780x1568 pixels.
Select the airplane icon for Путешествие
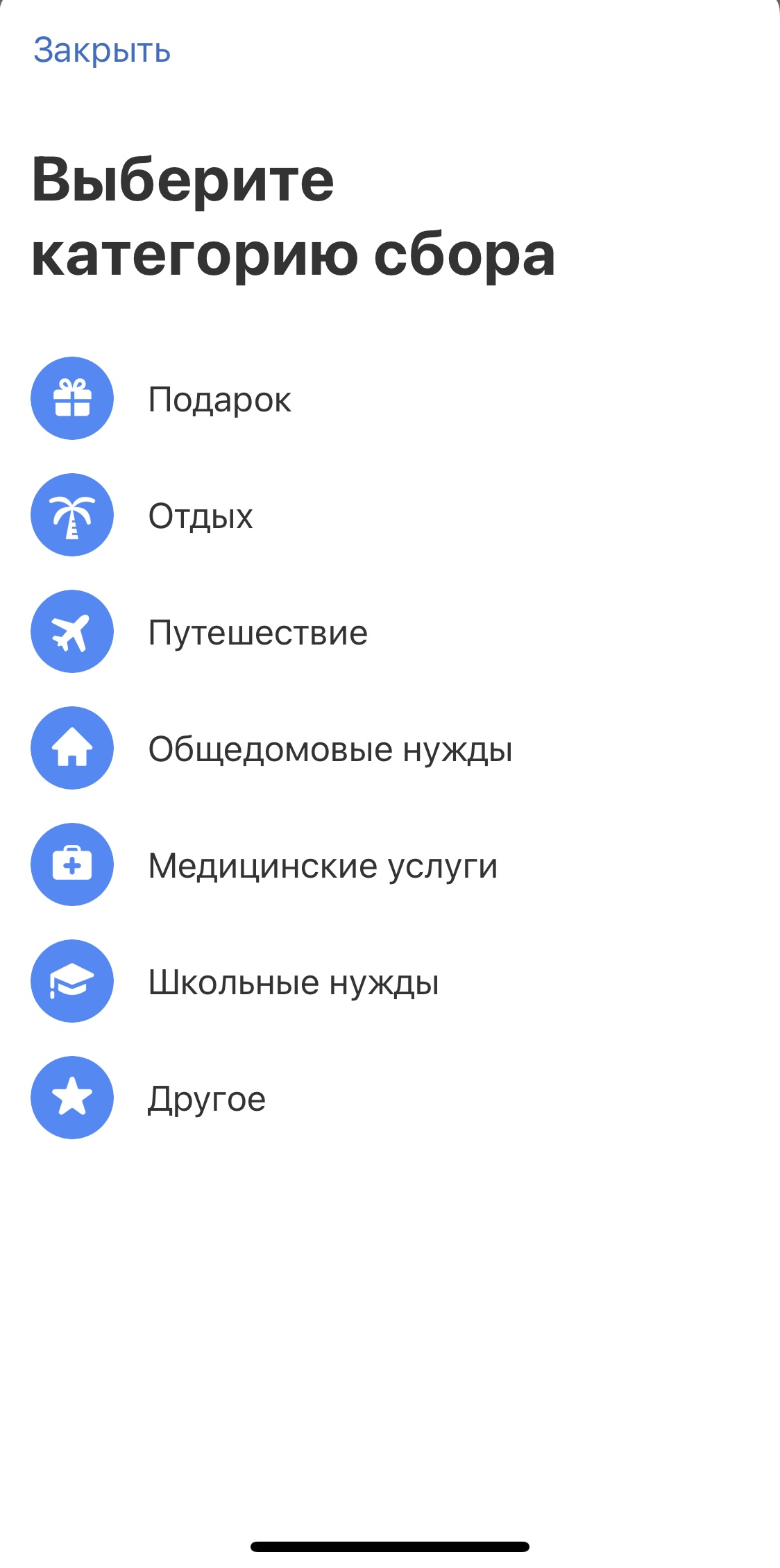(71, 633)
